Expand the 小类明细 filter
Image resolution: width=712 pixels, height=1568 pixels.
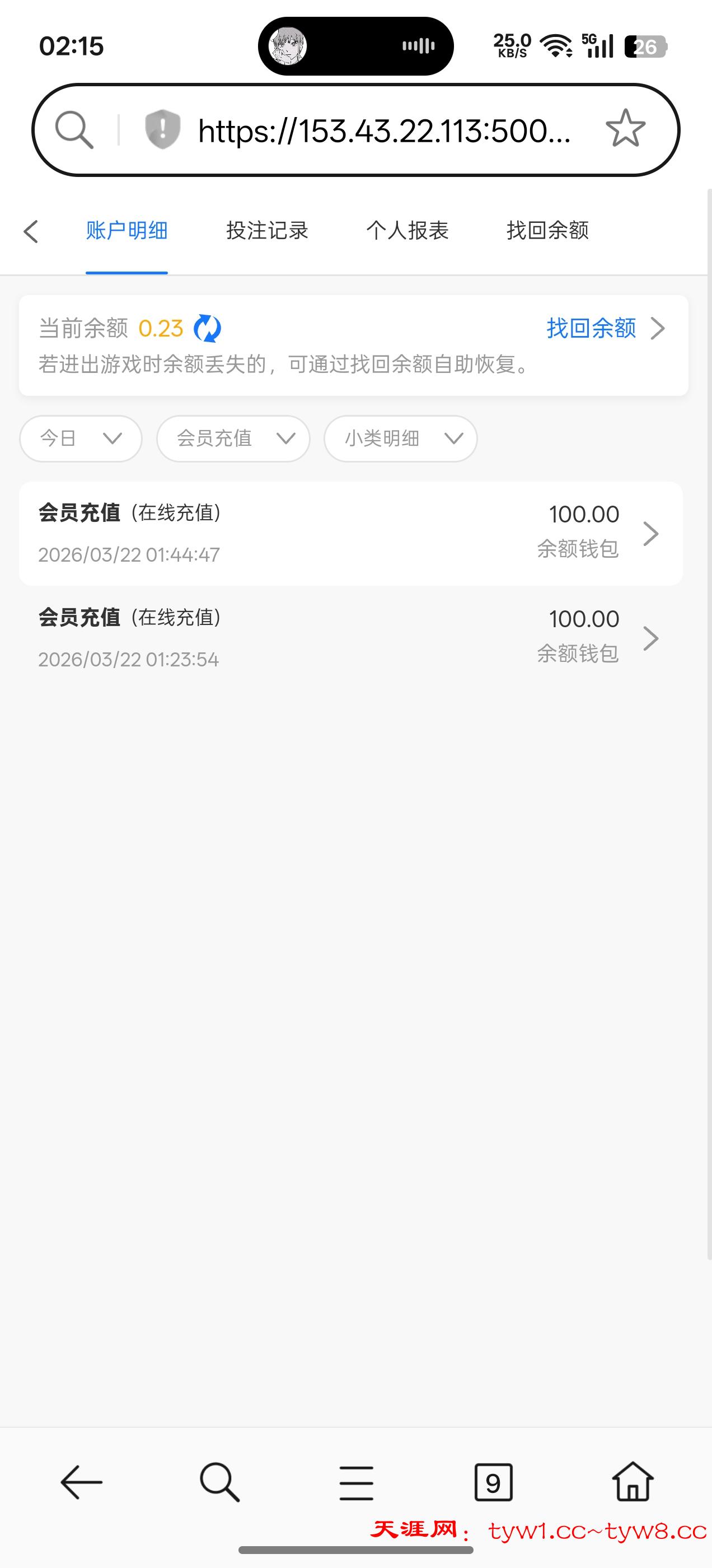pyautogui.click(x=400, y=438)
